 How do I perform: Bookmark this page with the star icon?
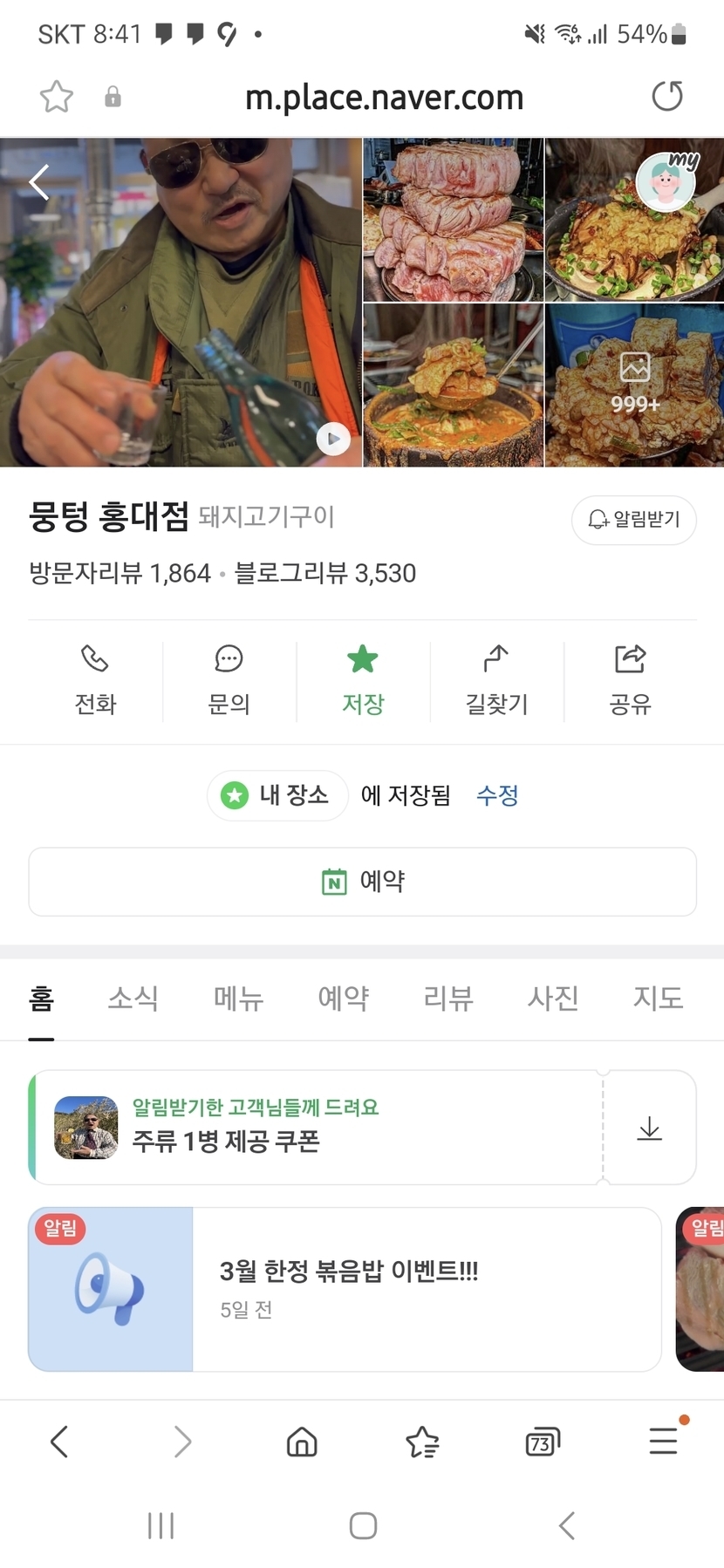(x=57, y=97)
